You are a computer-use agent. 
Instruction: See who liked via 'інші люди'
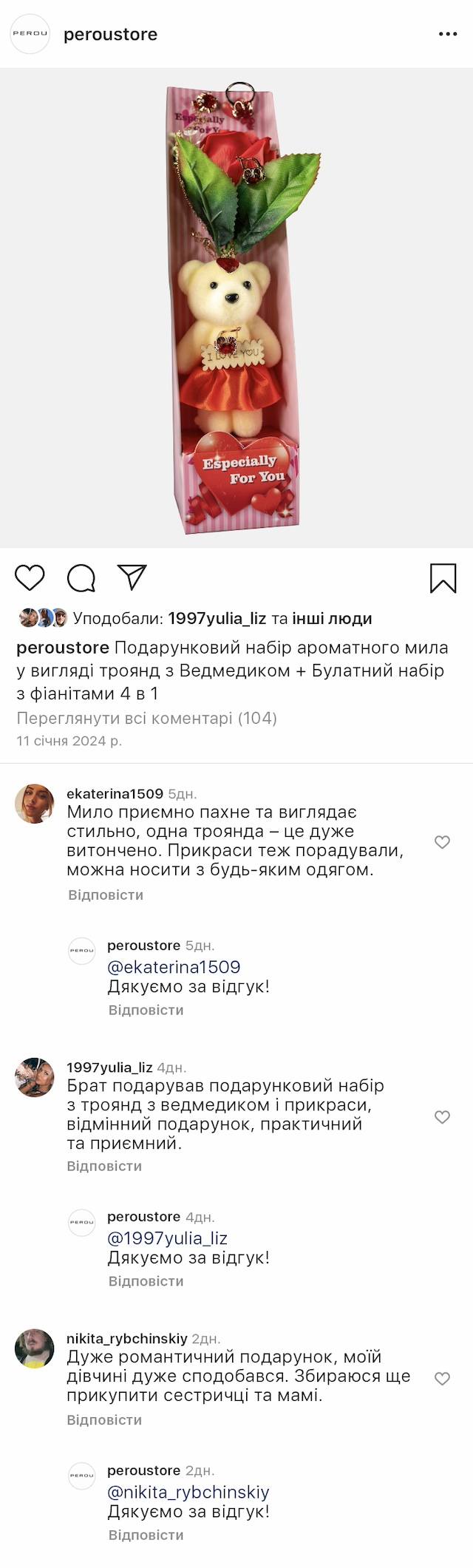click(x=332, y=619)
